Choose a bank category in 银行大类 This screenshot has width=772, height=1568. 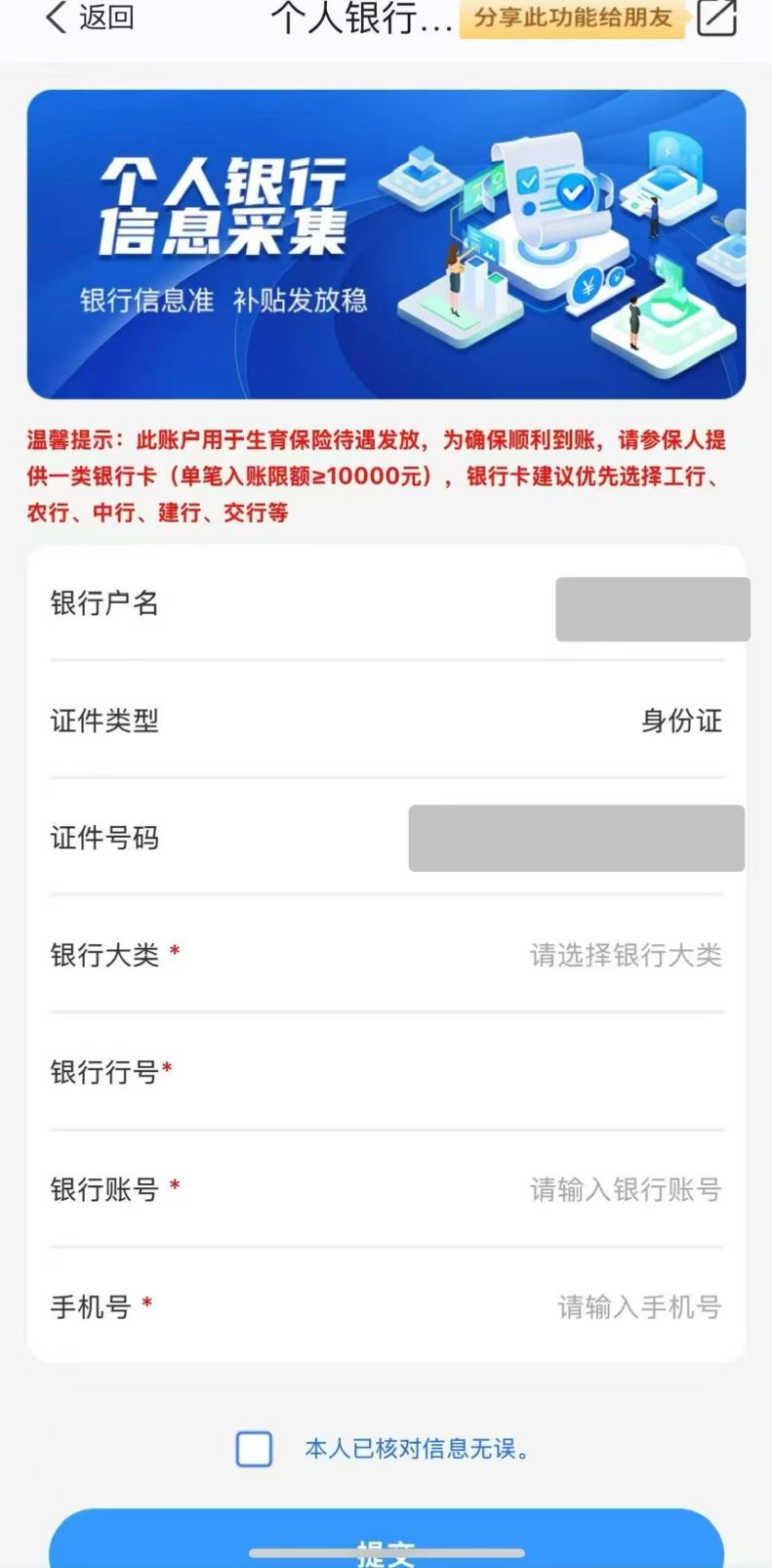tap(625, 955)
